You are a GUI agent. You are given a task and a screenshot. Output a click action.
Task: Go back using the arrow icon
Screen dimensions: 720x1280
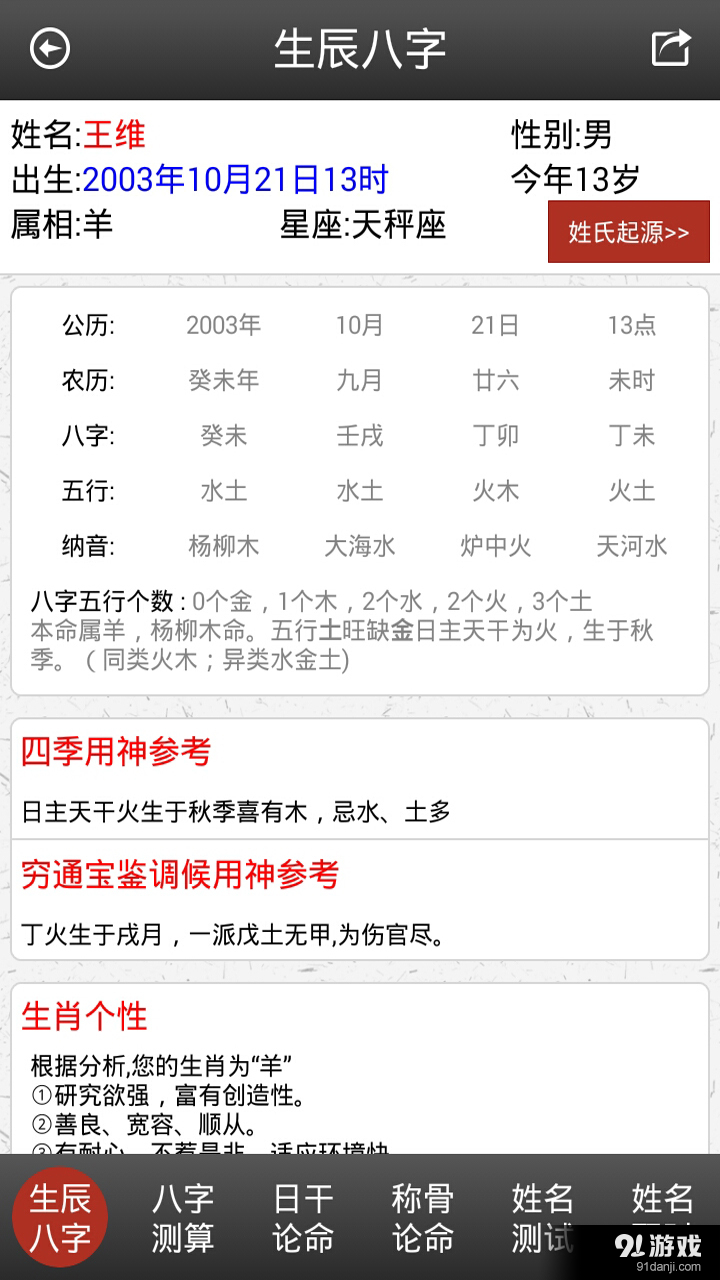pyautogui.click(x=50, y=48)
